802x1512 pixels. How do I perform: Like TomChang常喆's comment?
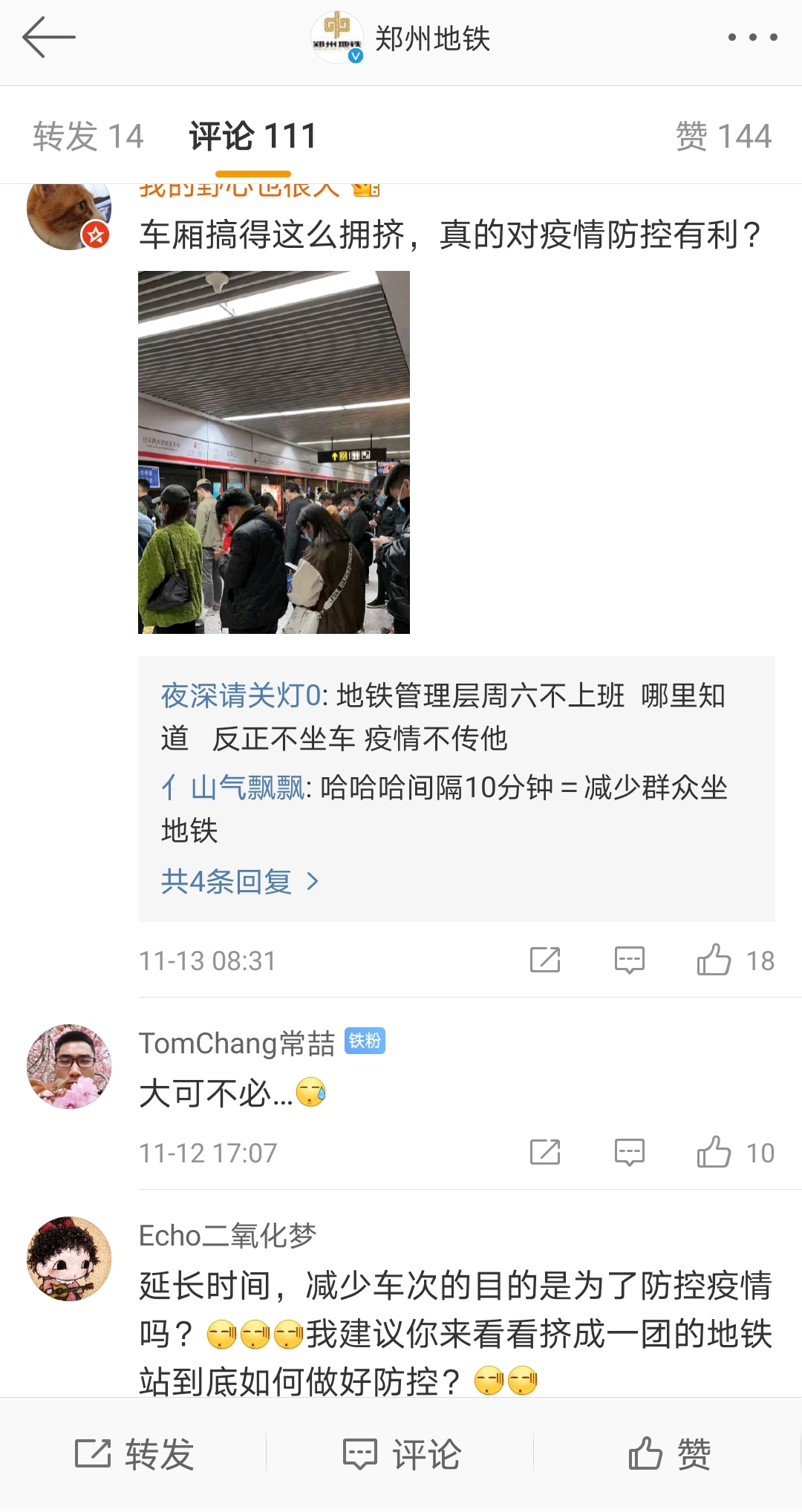(714, 1152)
